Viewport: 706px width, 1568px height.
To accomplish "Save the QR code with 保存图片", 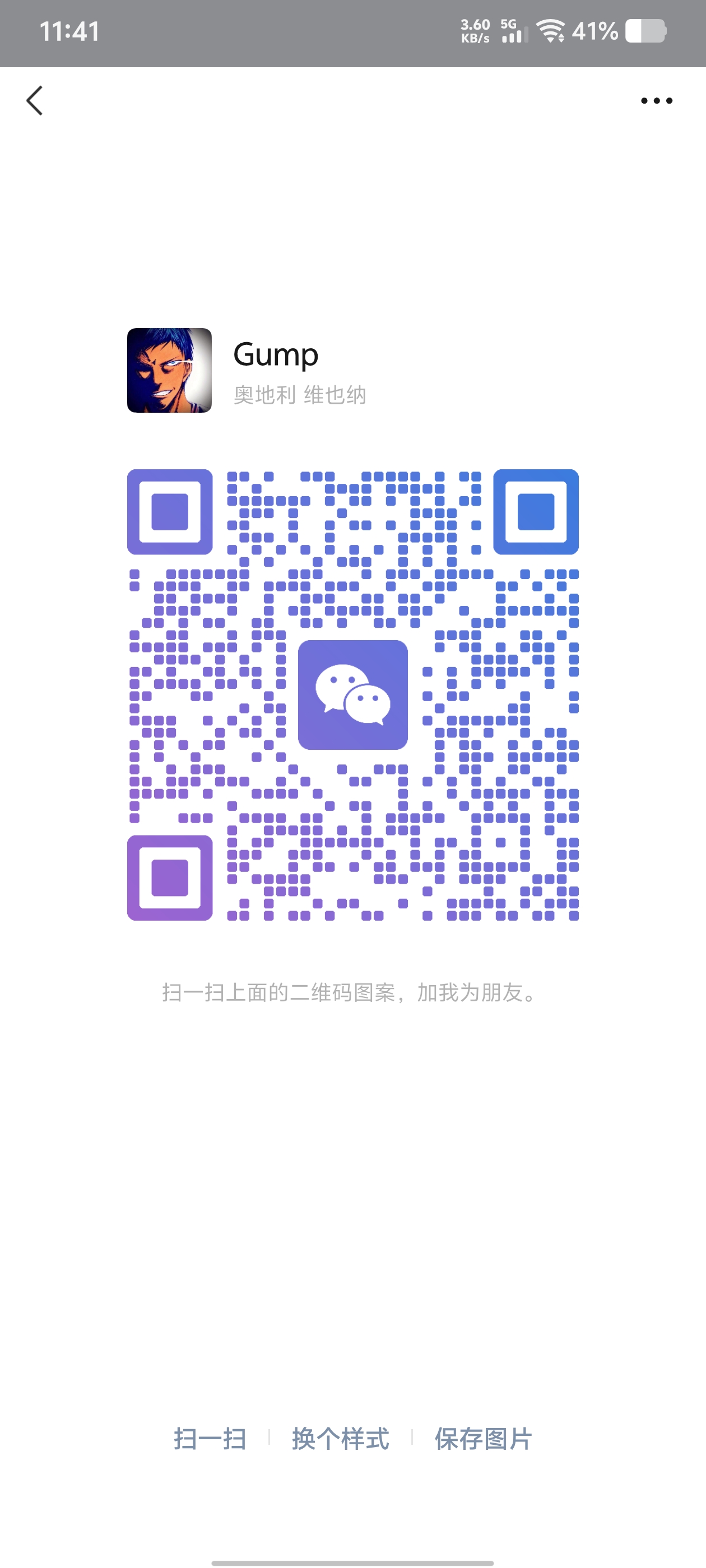I will 483,1439.
